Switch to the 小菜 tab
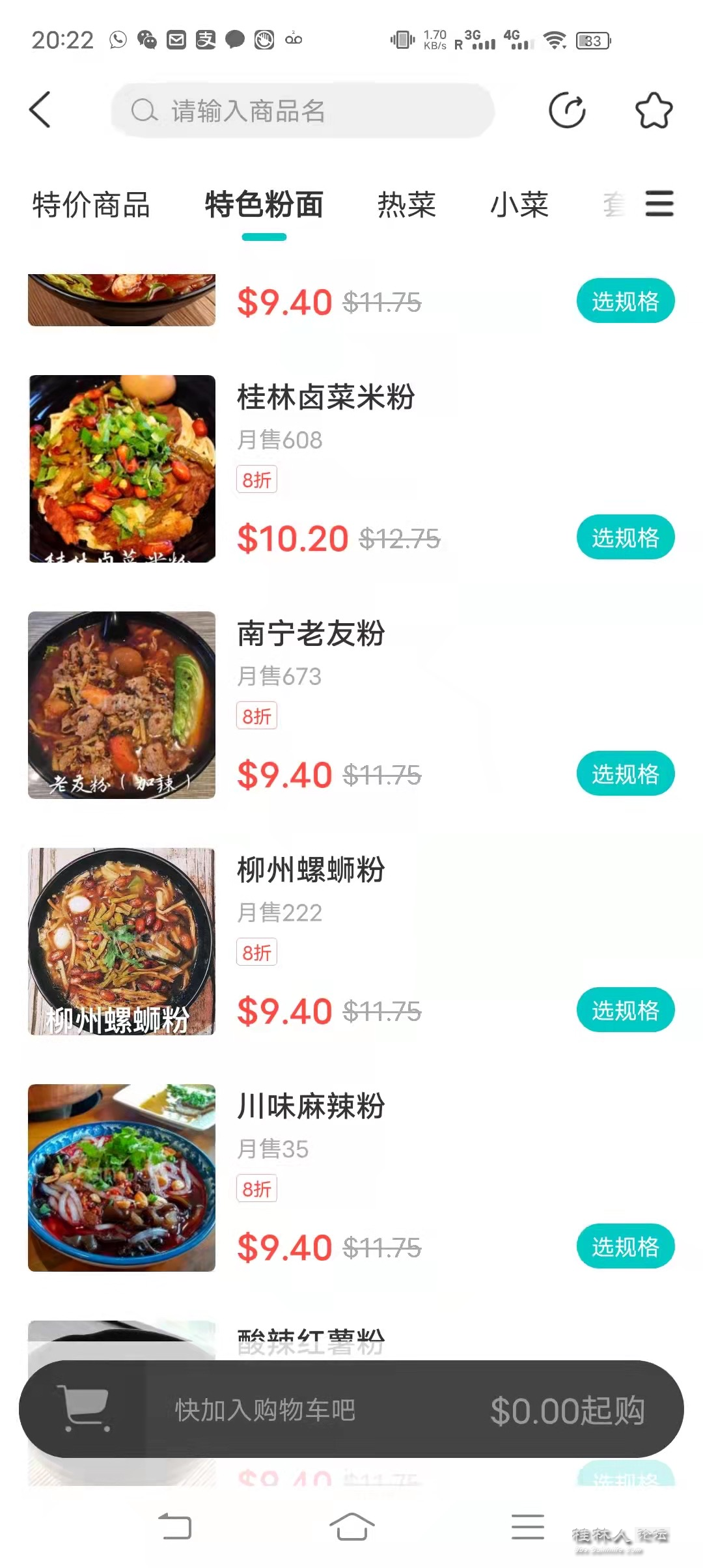The height and width of the screenshot is (1568, 703). click(x=519, y=205)
